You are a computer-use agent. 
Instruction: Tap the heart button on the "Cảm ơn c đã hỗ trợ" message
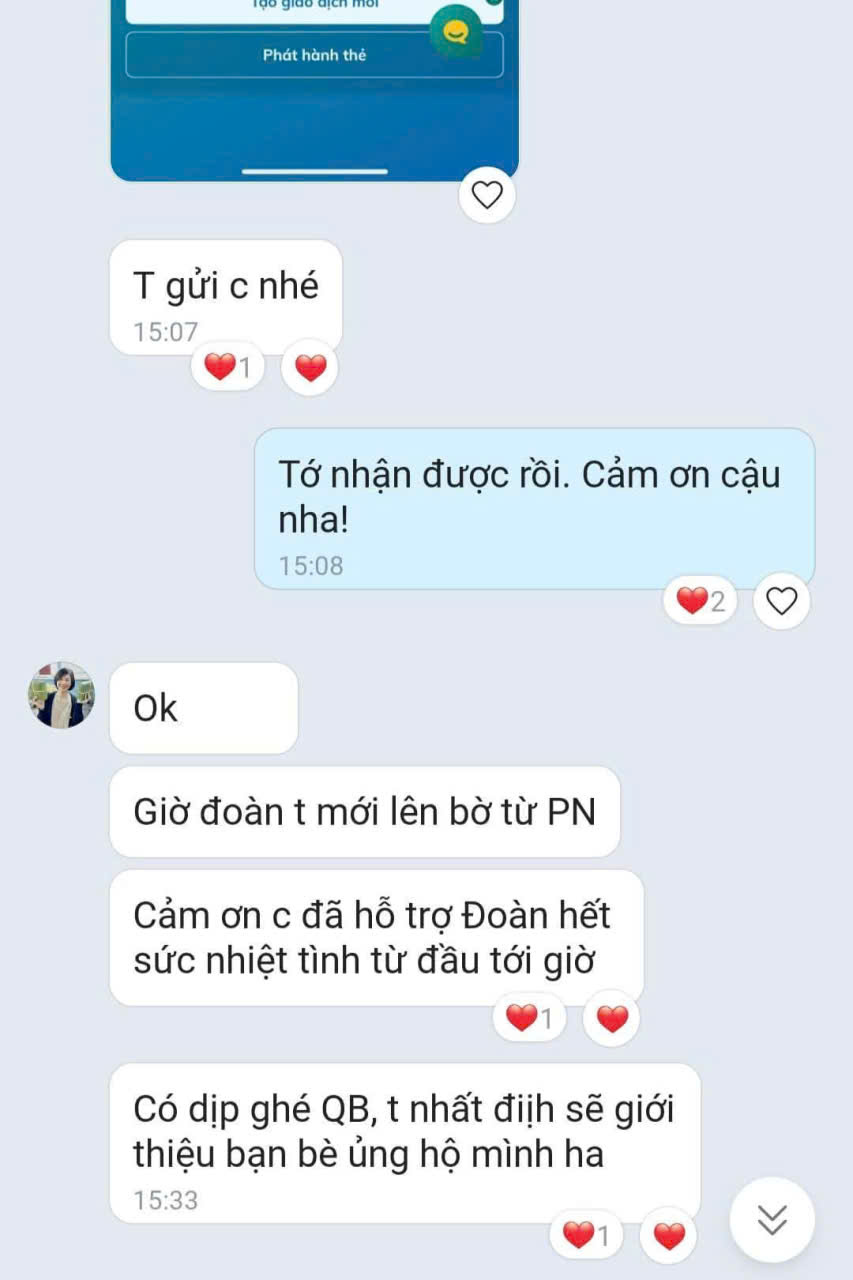pos(611,1019)
